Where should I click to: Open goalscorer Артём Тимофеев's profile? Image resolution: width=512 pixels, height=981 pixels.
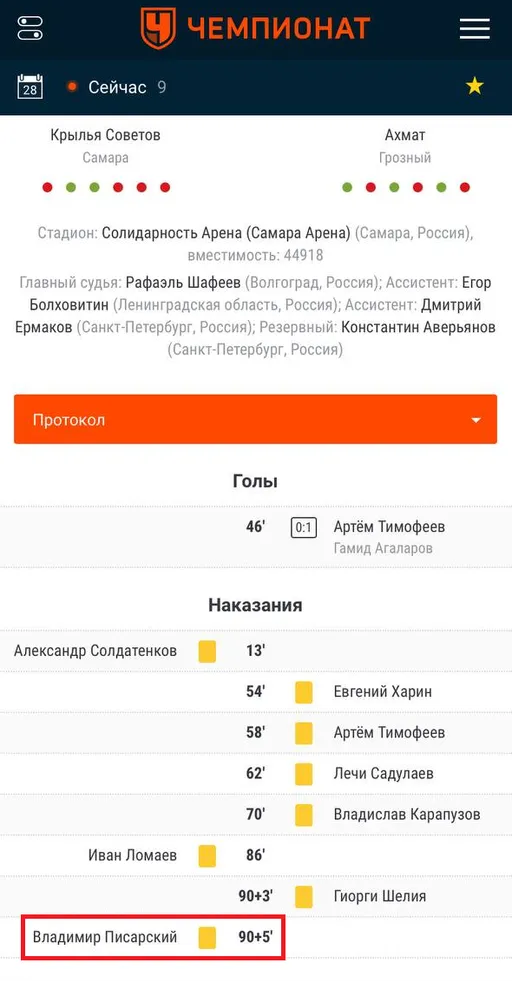pos(389,527)
